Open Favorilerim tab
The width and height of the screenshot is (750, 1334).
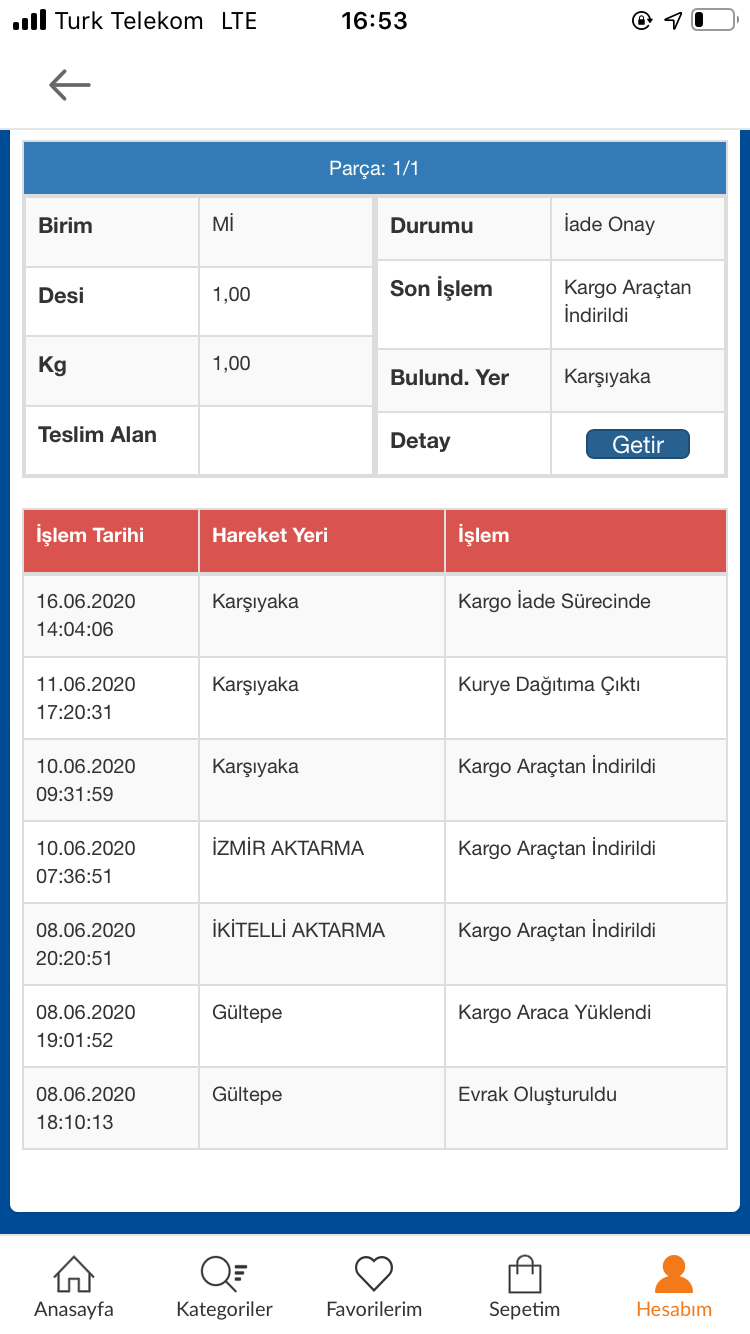[x=374, y=1287]
